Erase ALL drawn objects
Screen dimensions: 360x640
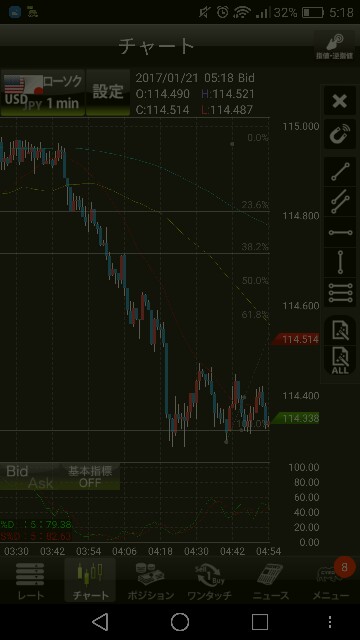(340, 360)
